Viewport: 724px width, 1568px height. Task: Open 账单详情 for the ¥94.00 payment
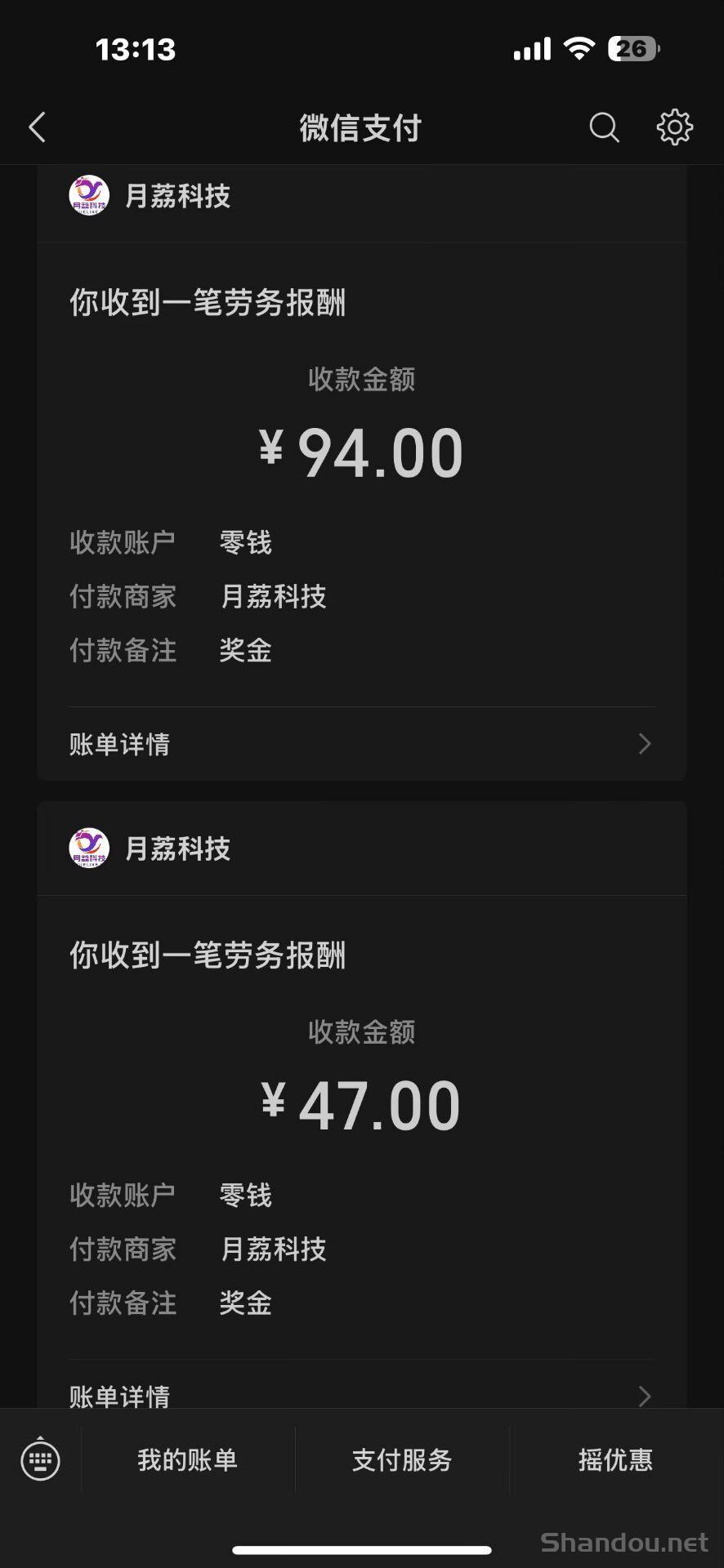[x=362, y=744]
